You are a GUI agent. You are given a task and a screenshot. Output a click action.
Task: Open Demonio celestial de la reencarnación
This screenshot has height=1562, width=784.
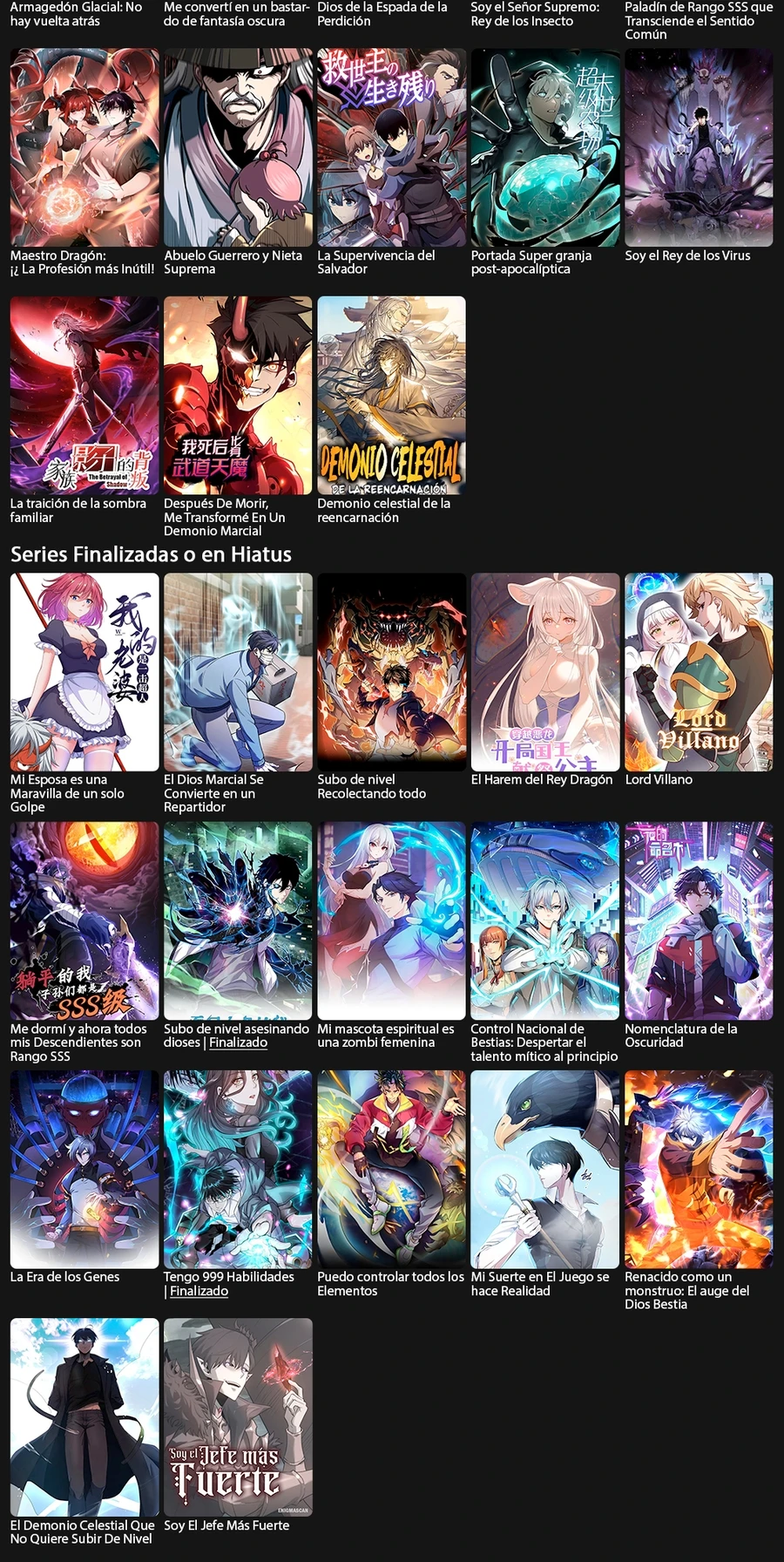(x=392, y=395)
